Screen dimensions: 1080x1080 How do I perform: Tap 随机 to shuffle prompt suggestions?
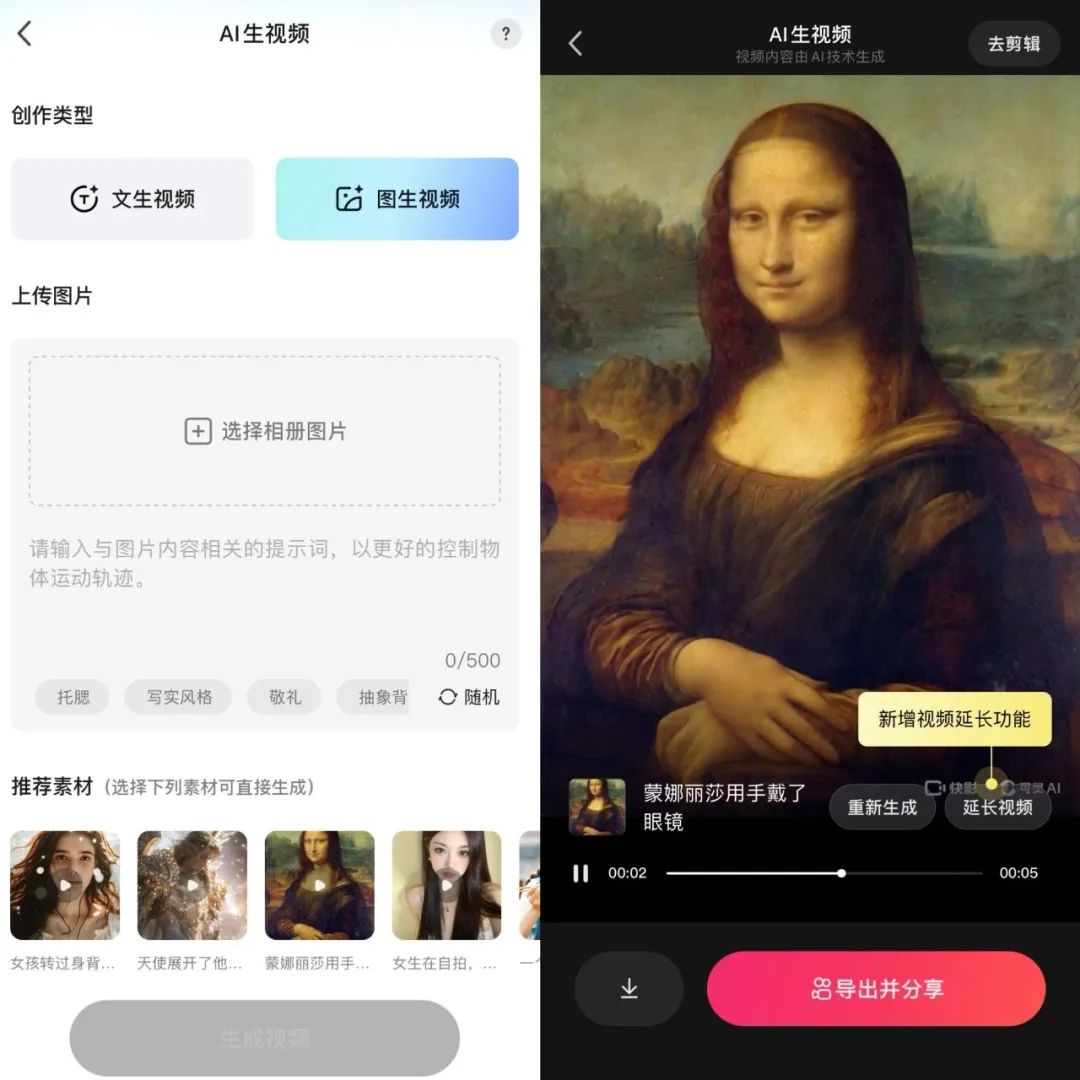469,697
